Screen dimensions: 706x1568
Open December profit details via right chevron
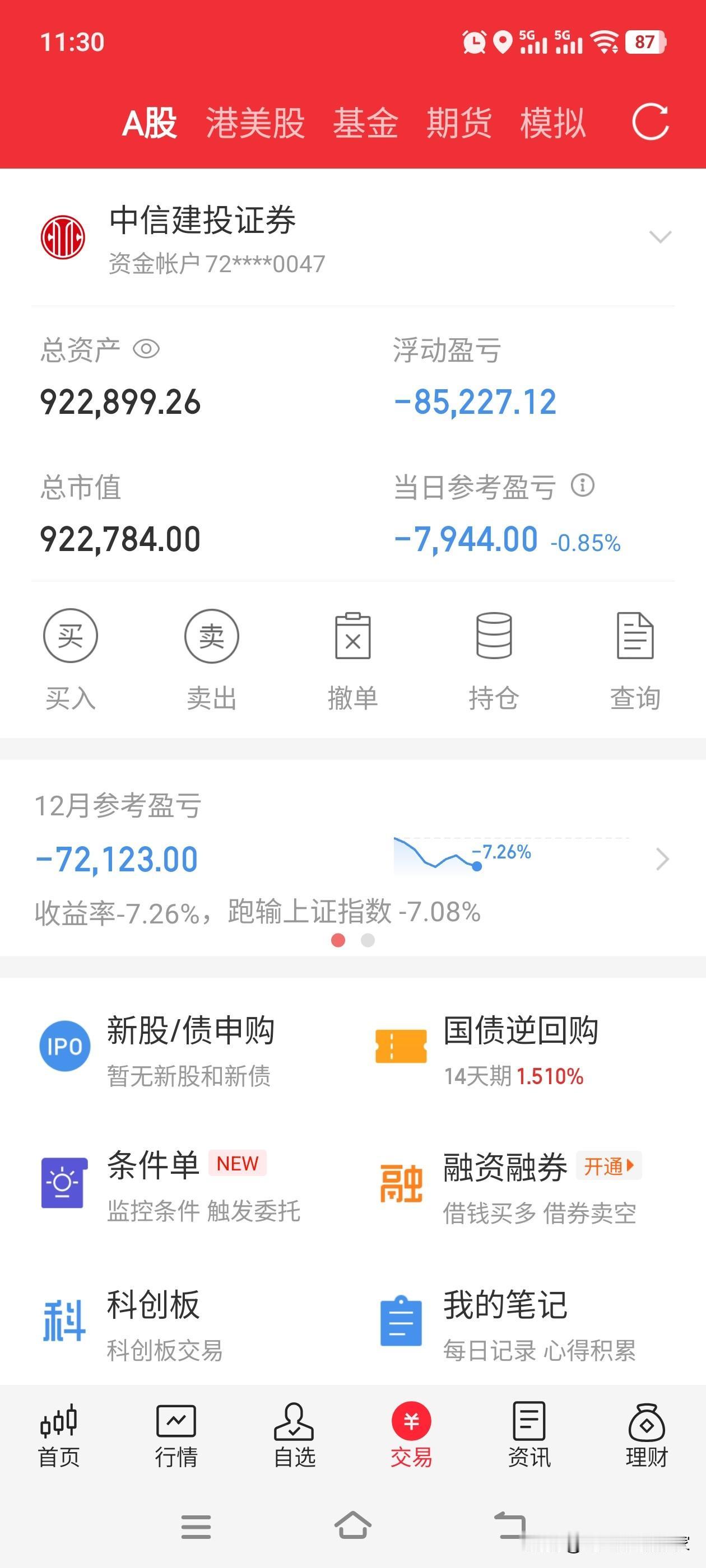pyautogui.click(x=662, y=859)
